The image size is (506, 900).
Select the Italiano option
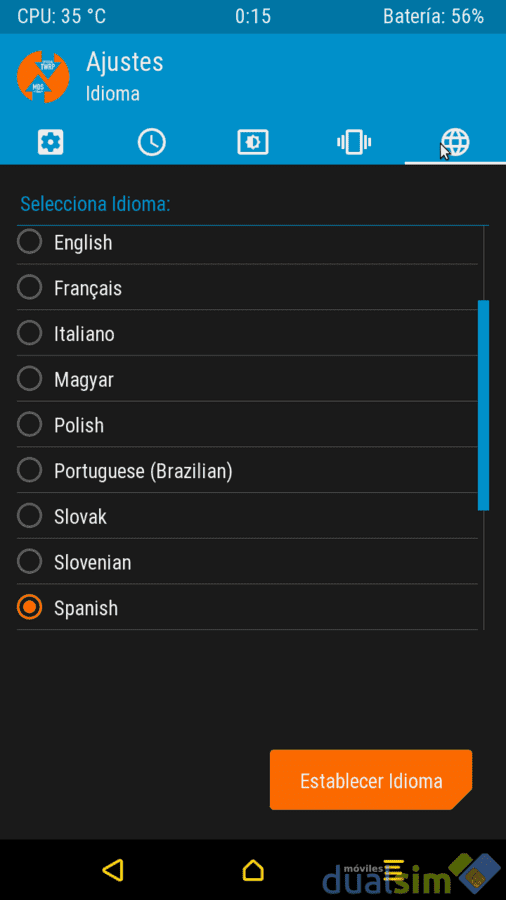click(x=247, y=333)
